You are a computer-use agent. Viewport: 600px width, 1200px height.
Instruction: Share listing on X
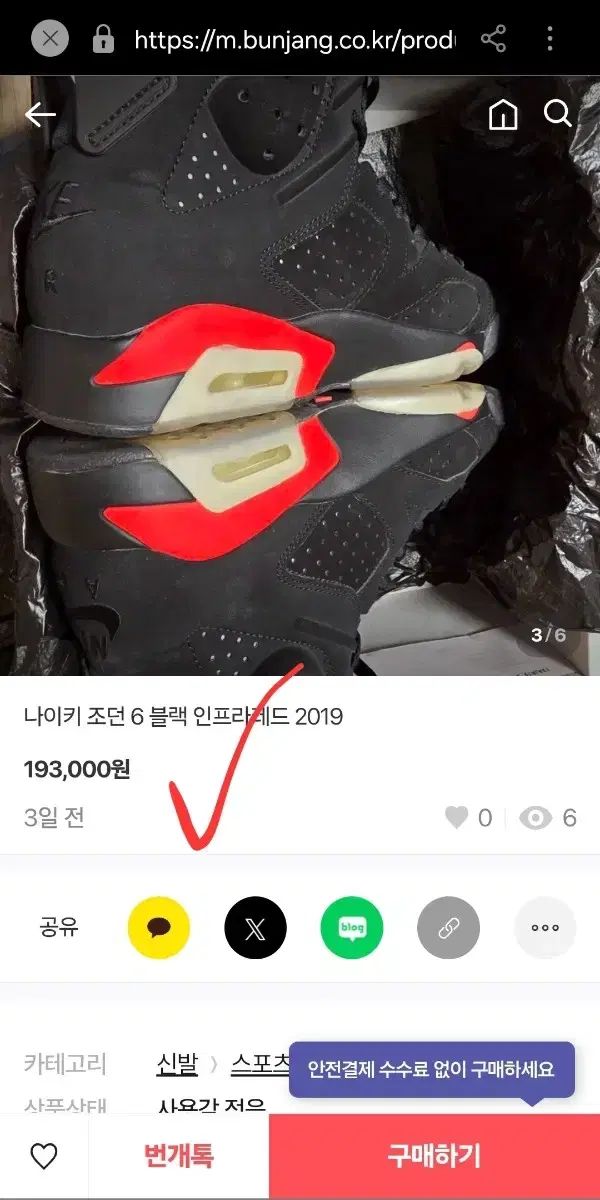pyautogui.click(x=255, y=928)
